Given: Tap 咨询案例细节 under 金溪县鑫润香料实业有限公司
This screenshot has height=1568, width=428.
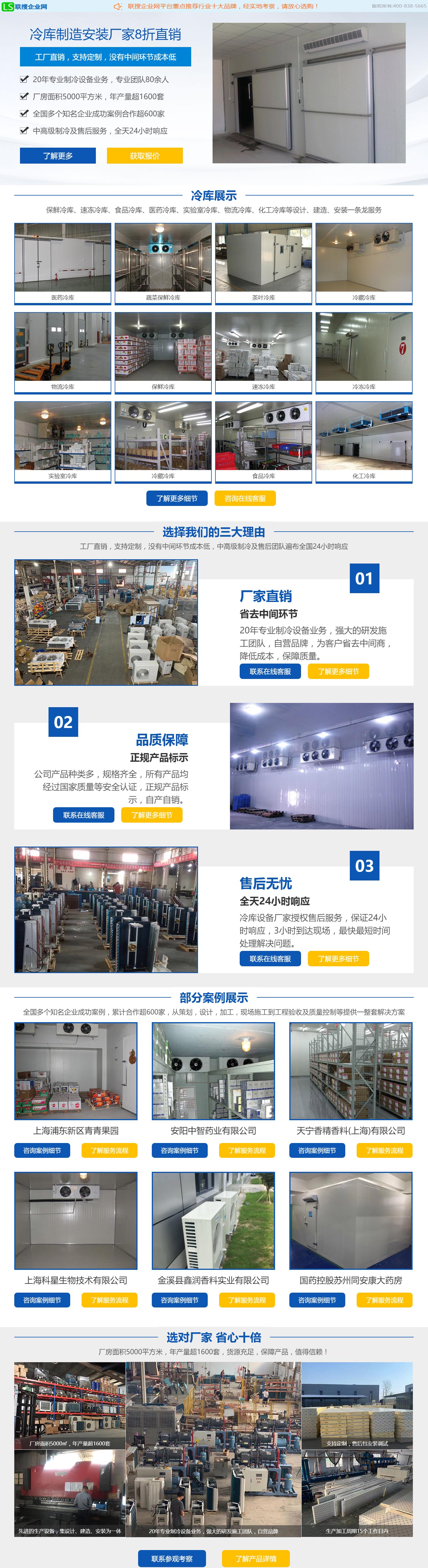Looking at the screenshot, I should coord(179,1300).
